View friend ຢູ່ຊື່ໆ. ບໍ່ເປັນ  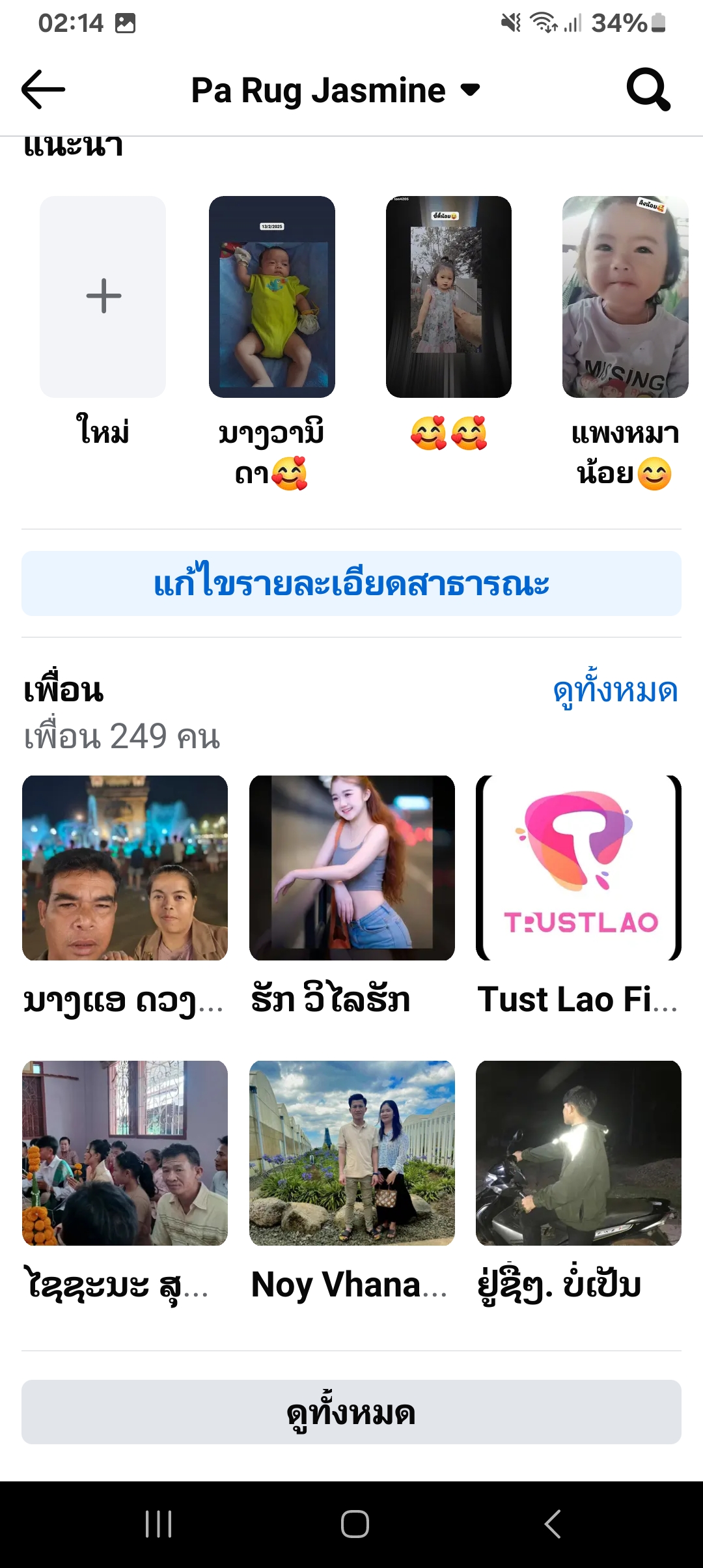579,1153
